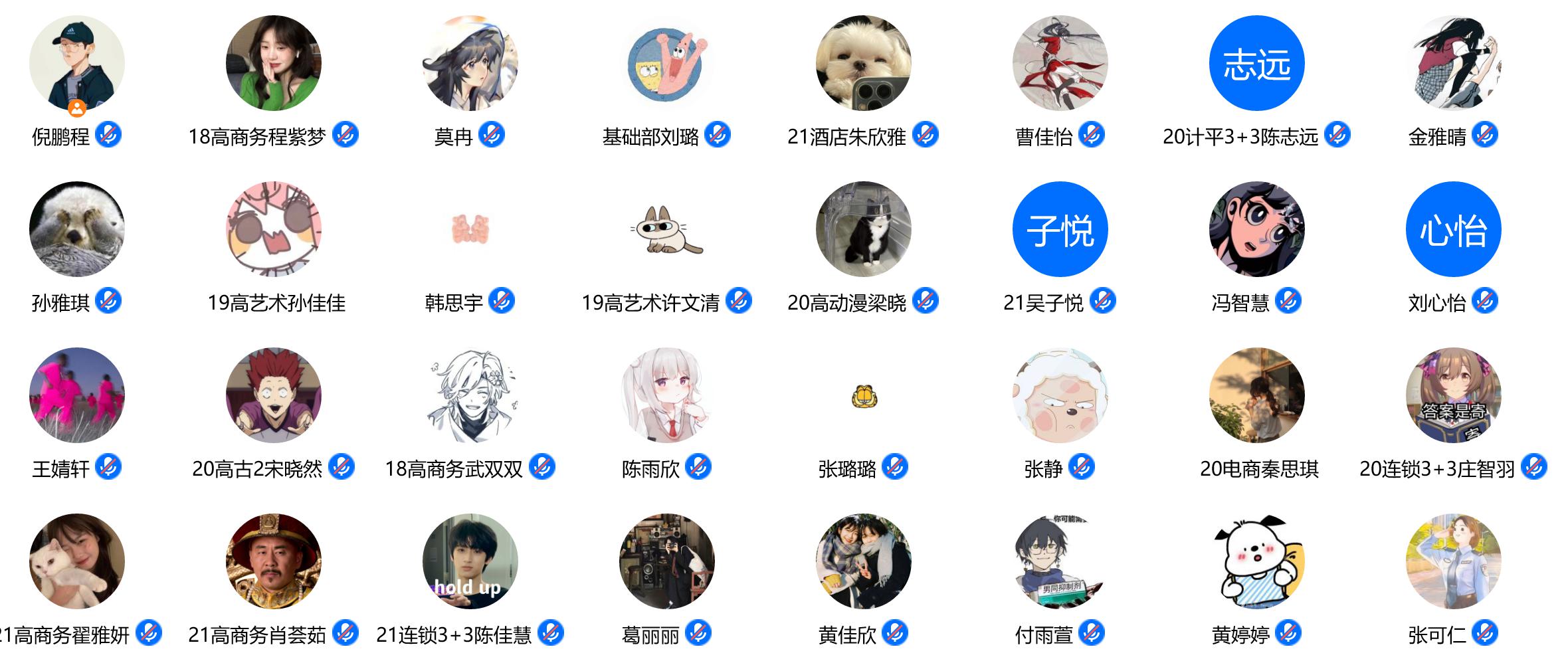Open participant 孙雅琪
Viewport: 1568px width, 669px height.
tap(77, 229)
